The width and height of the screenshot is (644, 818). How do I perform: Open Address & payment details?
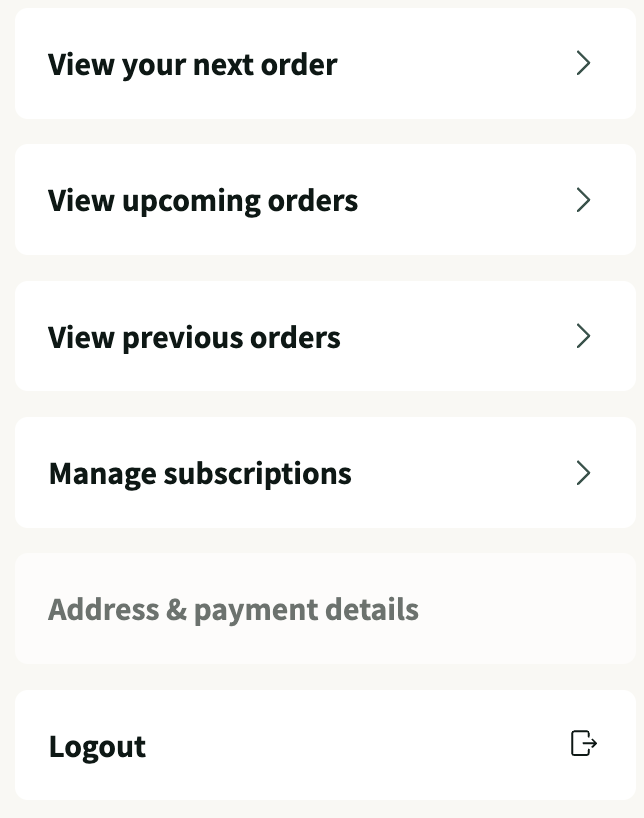(x=324, y=609)
